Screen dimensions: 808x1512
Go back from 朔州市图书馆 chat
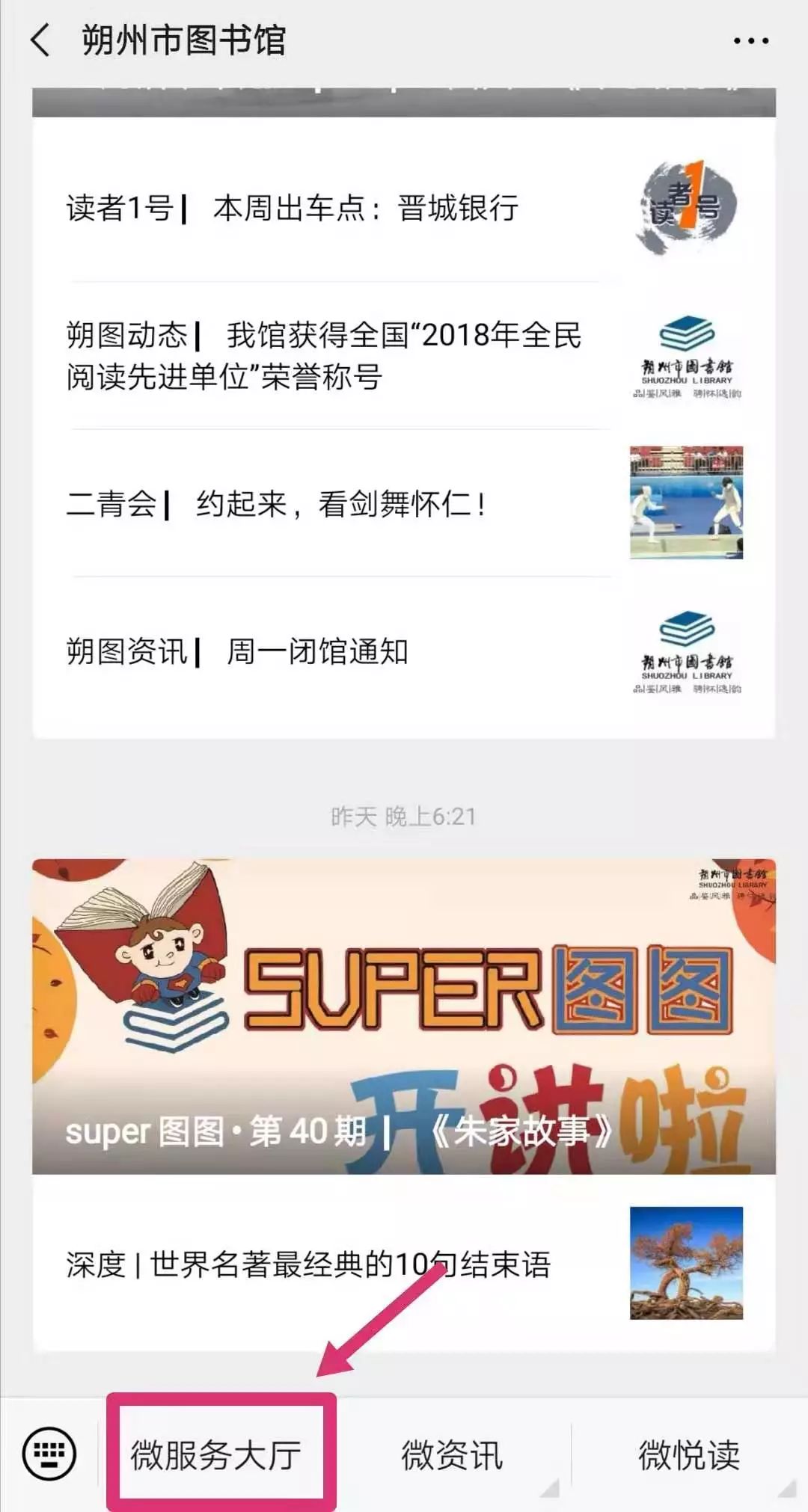pyautogui.click(x=40, y=40)
